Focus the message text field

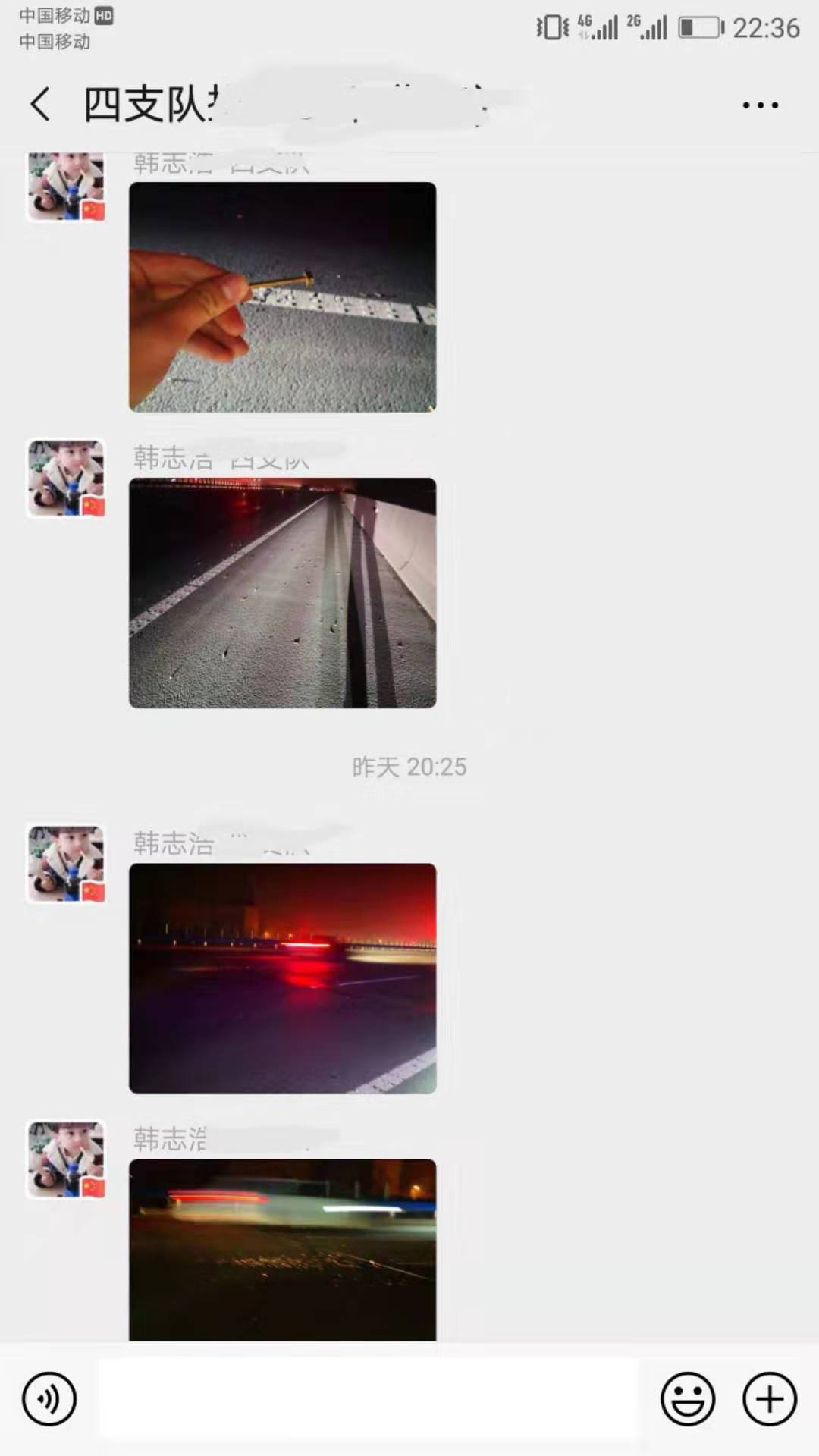tap(368, 1399)
